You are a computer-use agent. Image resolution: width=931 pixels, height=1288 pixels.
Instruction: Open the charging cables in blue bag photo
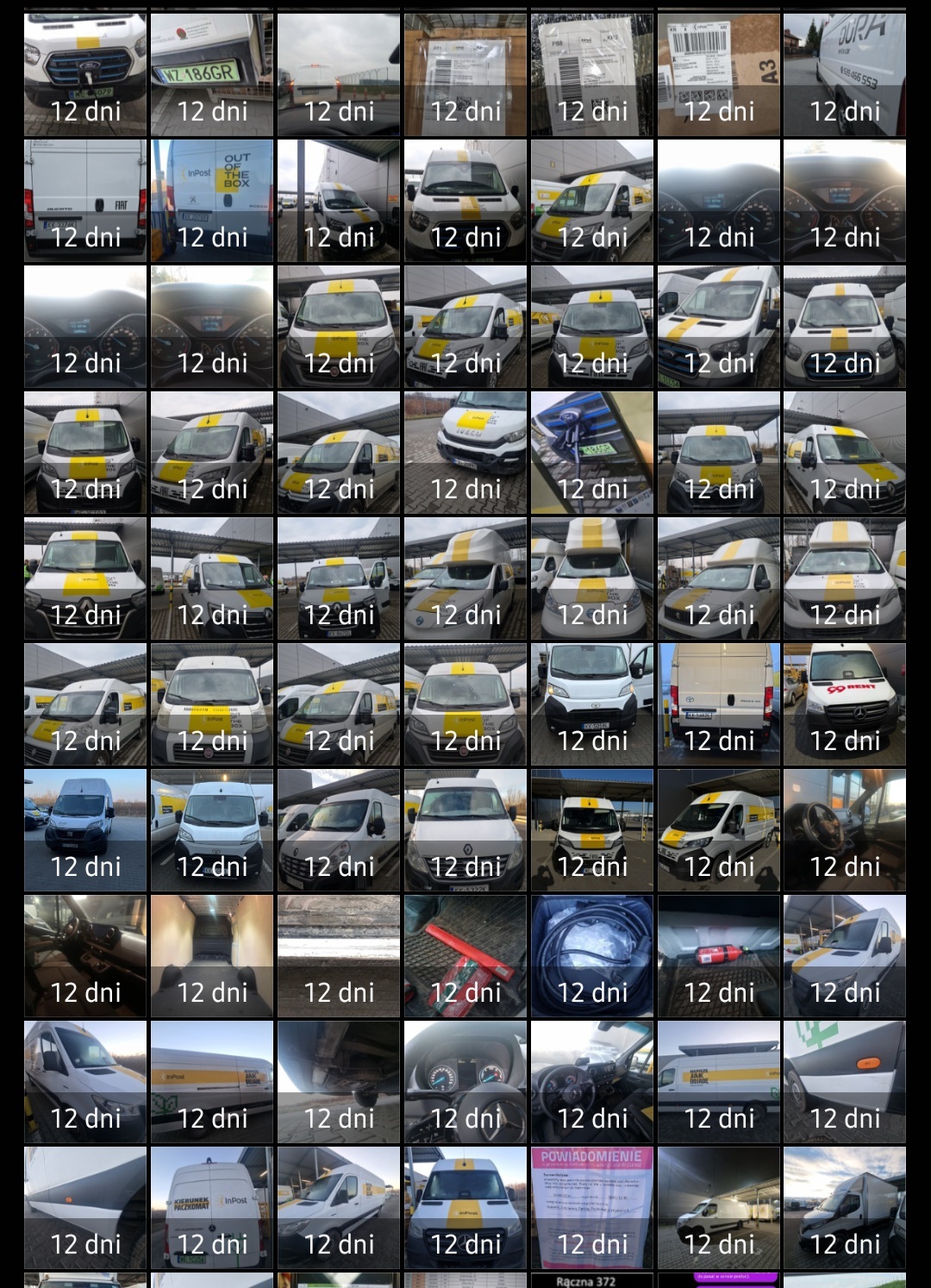pos(592,956)
